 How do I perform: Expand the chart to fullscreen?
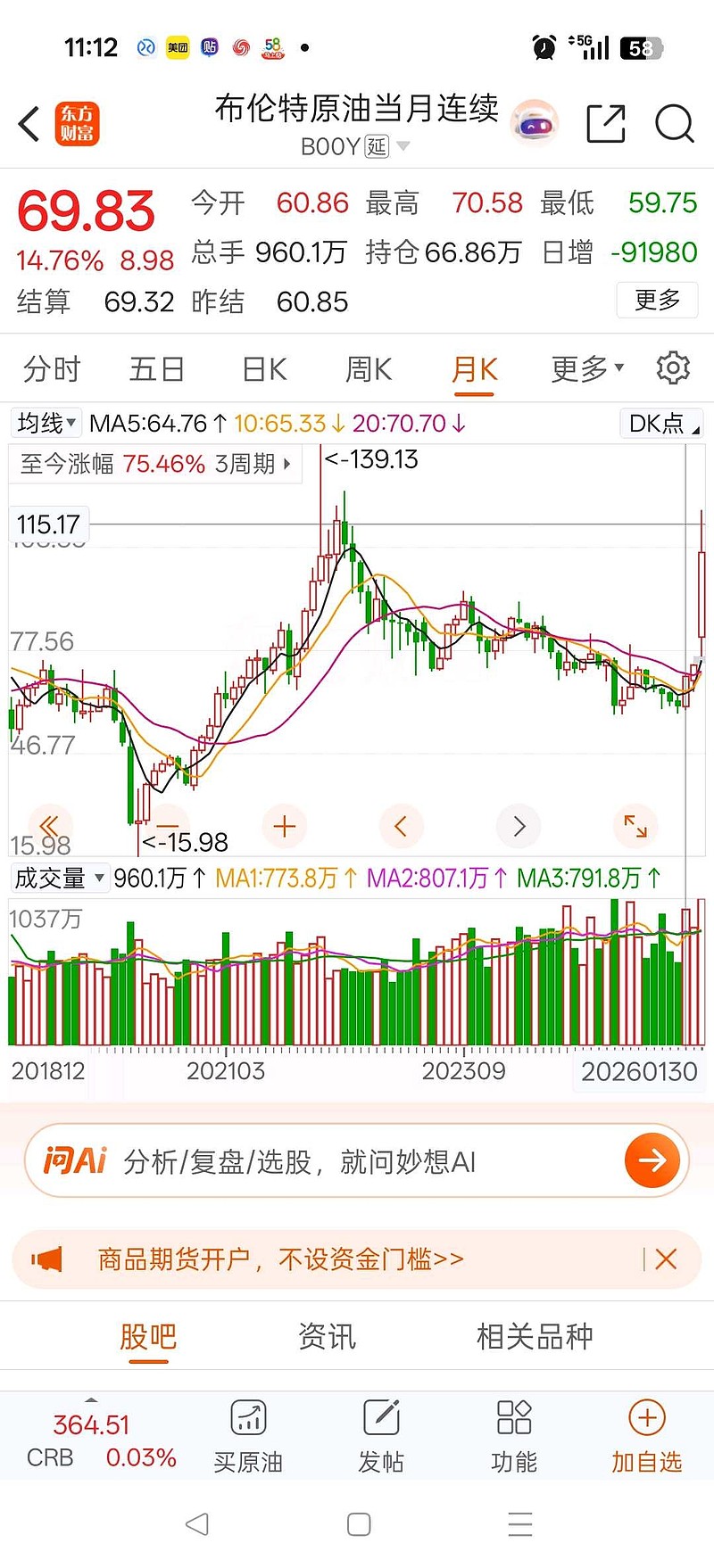point(635,826)
